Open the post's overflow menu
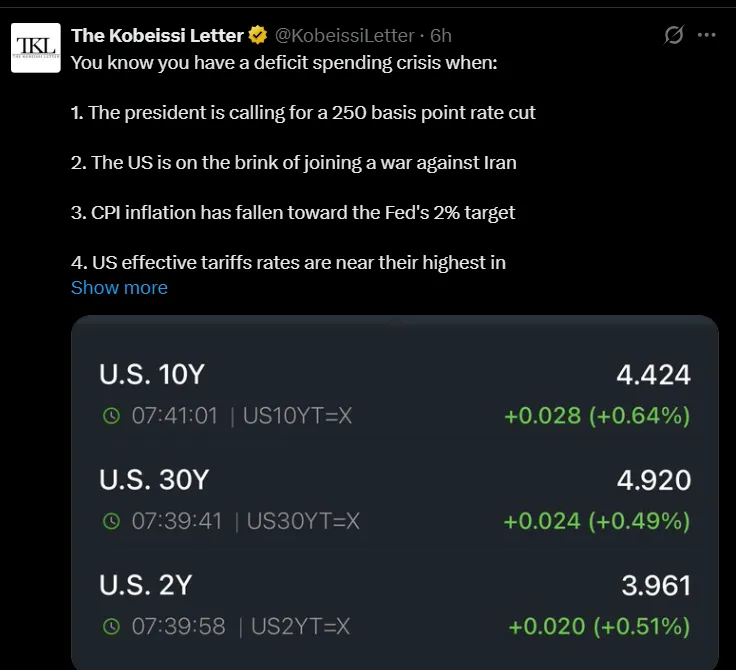The width and height of the screenshot is (736, 670). point(707,35)
